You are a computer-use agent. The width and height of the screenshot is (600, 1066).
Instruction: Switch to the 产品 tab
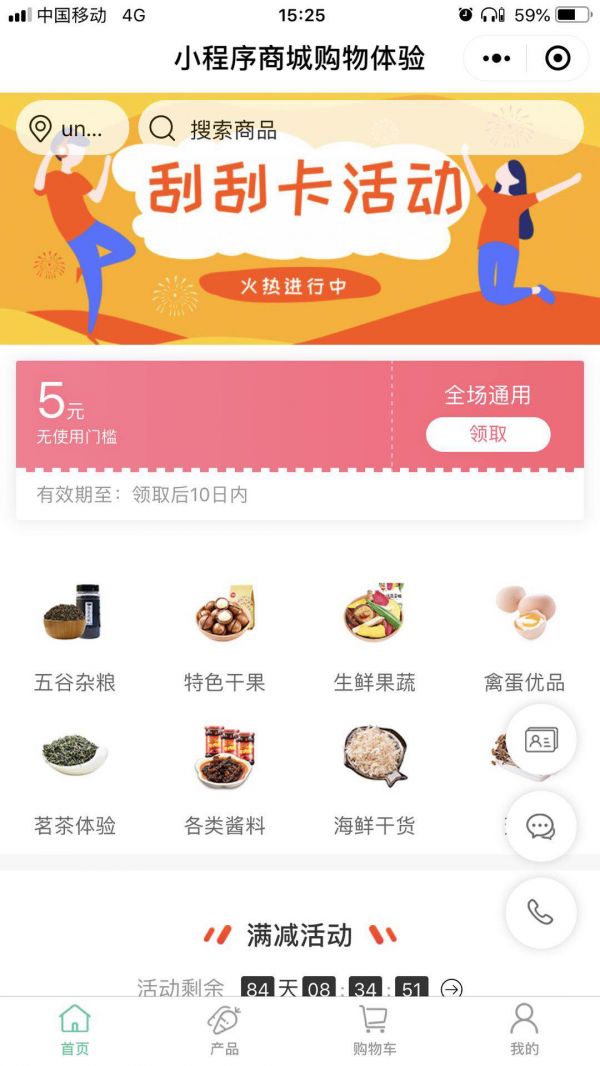pos(224,1030)
